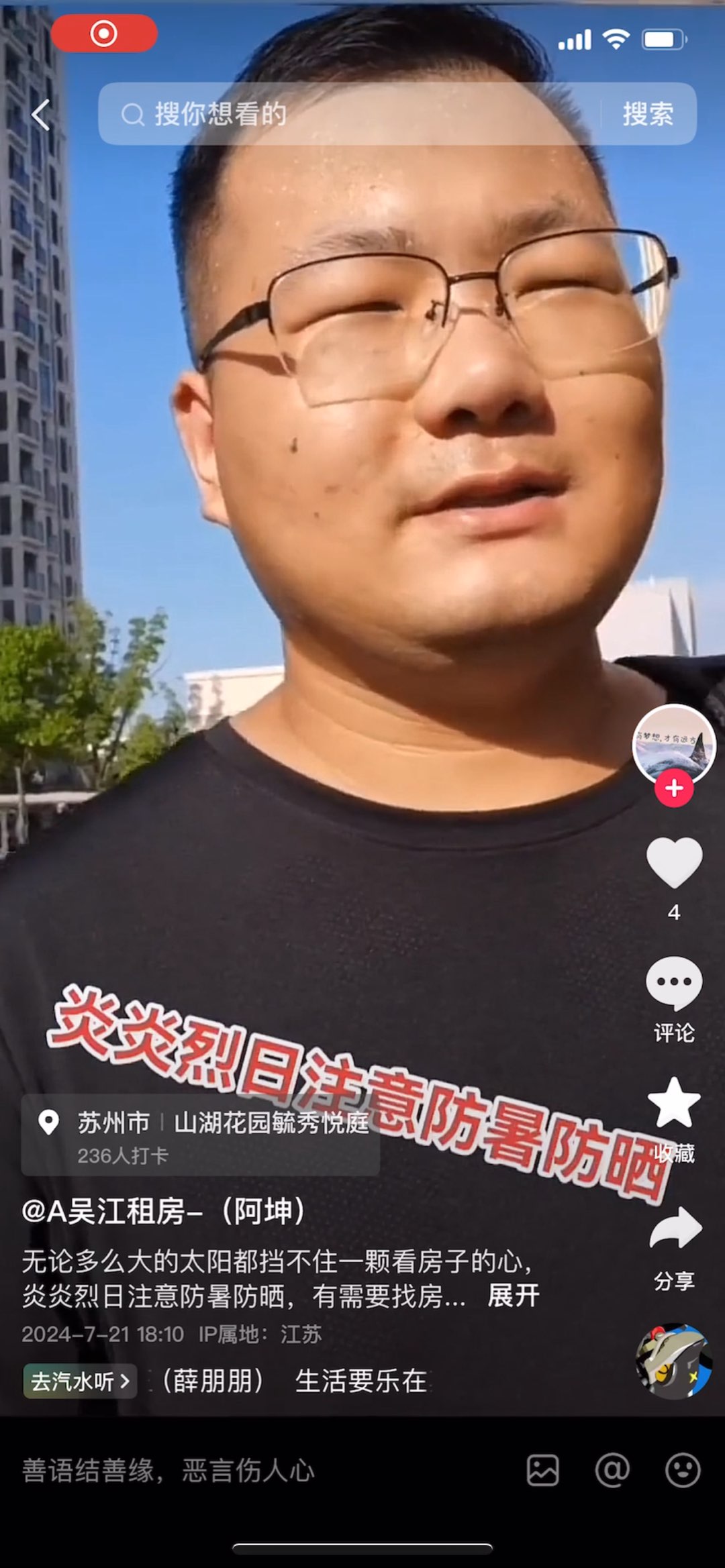The image size is (725, 1568).
Task: Follow the creator with the red plus
Action: [674, 788]
